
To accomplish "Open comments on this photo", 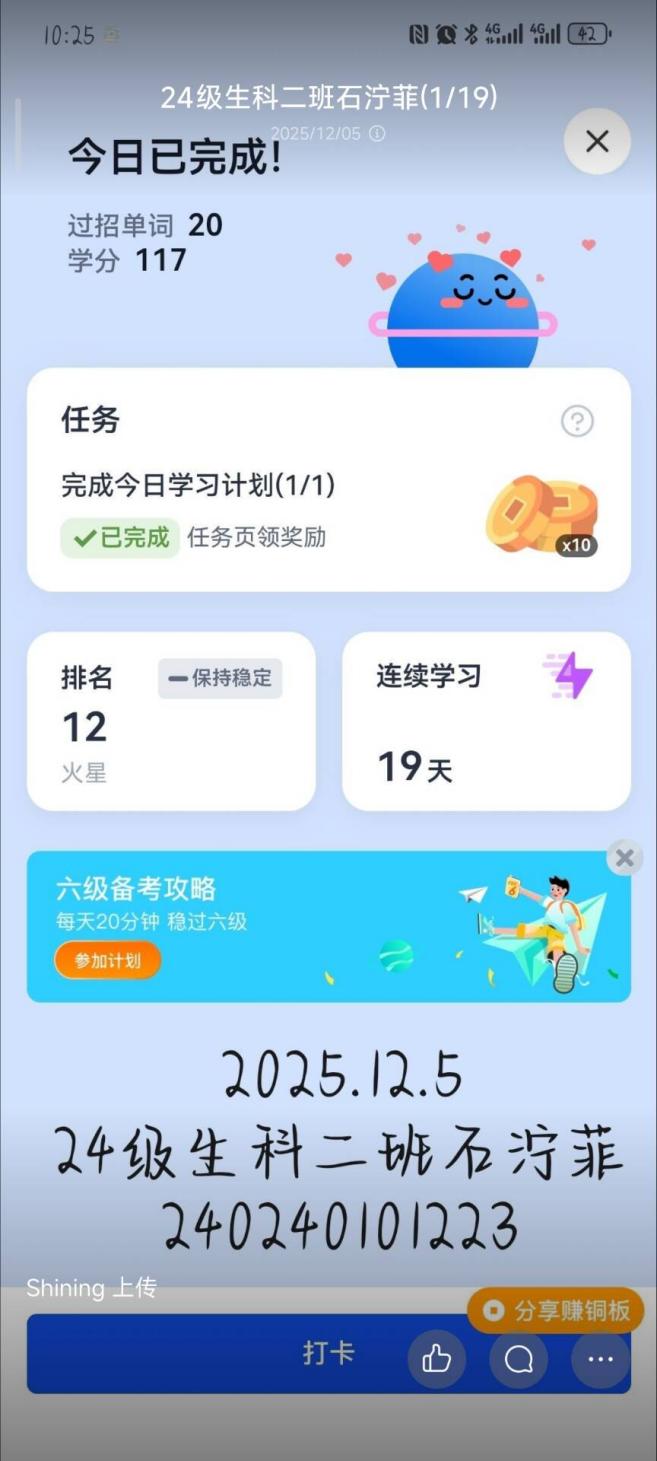I will point(519,1359).
